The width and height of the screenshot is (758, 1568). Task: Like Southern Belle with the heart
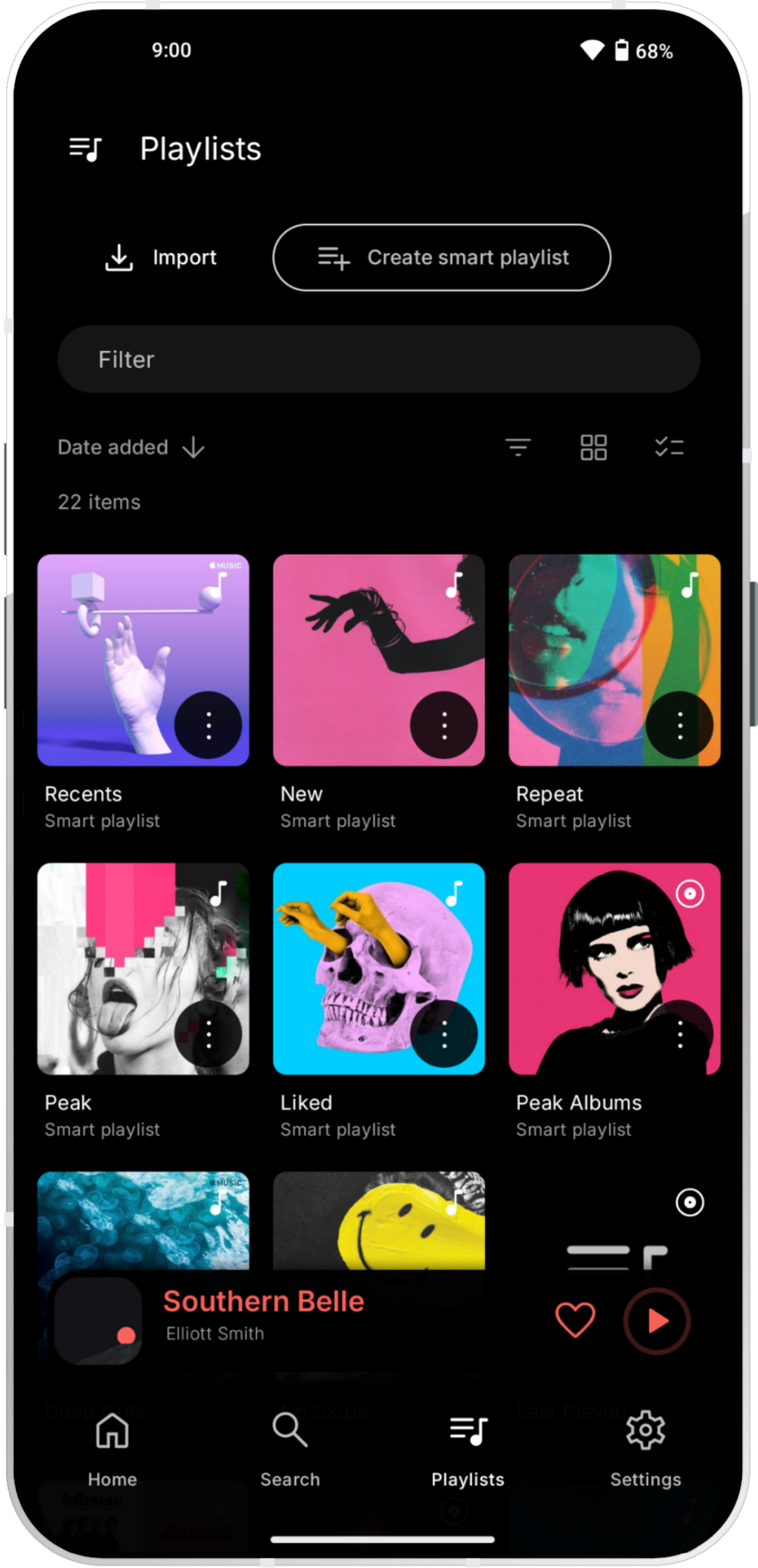575,1319
